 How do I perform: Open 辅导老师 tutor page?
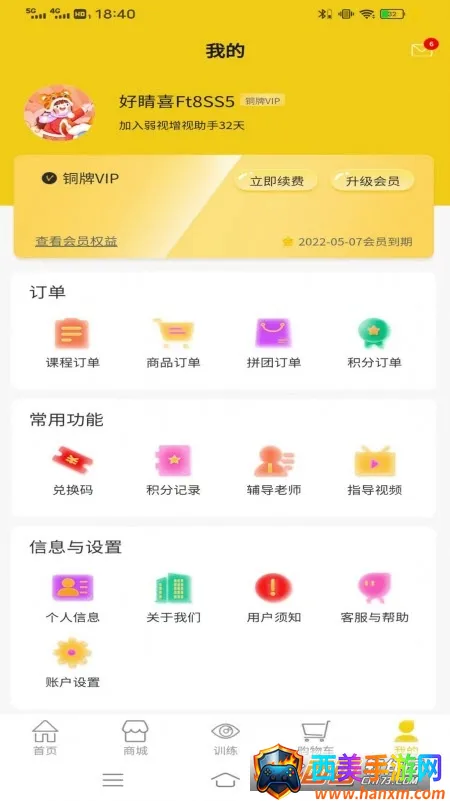click(x=274, y=470)
